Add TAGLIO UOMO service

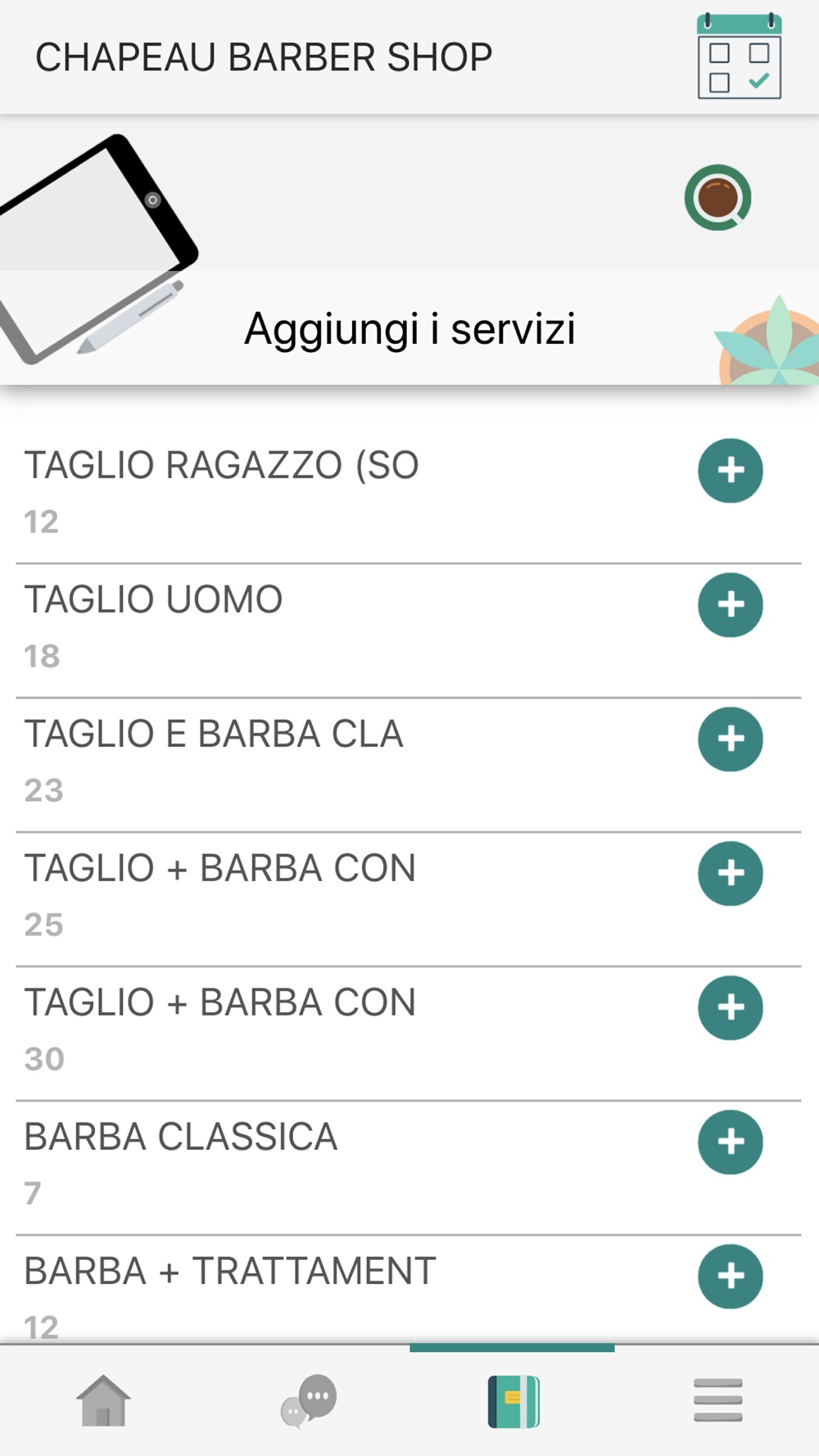pyautogui.click(x=731, y=604)
